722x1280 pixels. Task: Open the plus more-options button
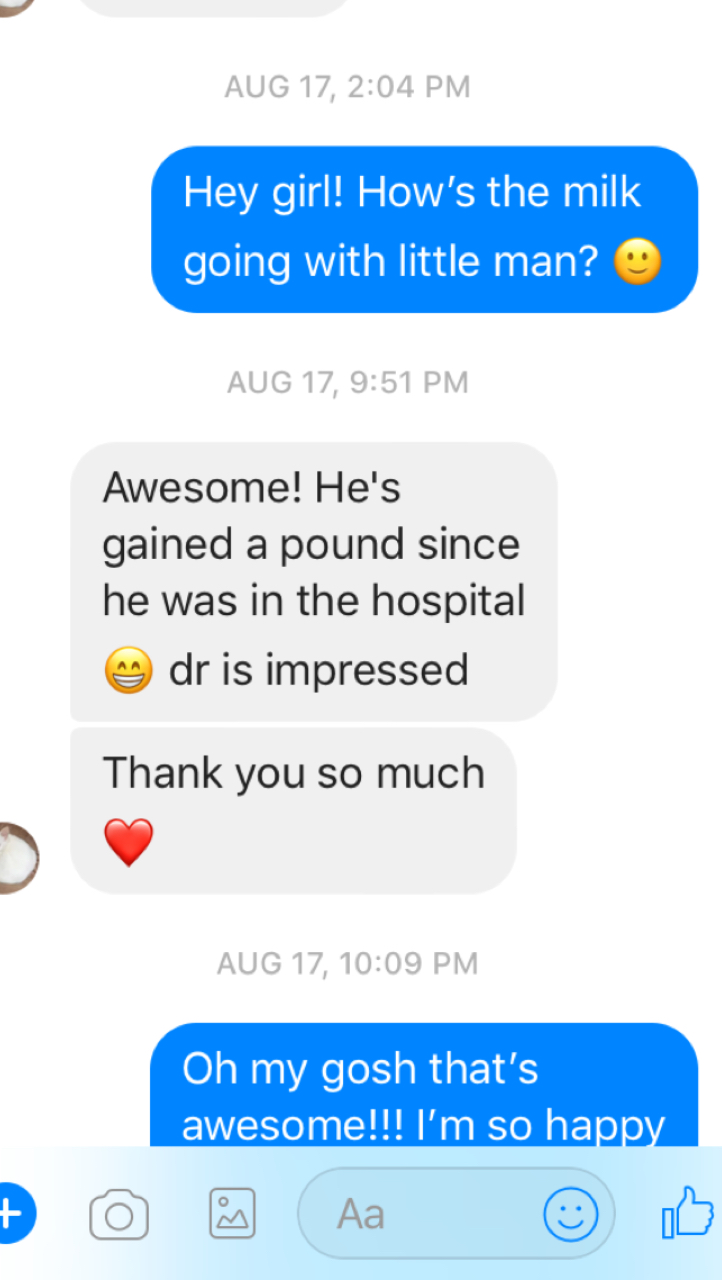[x=12, y=1214]
